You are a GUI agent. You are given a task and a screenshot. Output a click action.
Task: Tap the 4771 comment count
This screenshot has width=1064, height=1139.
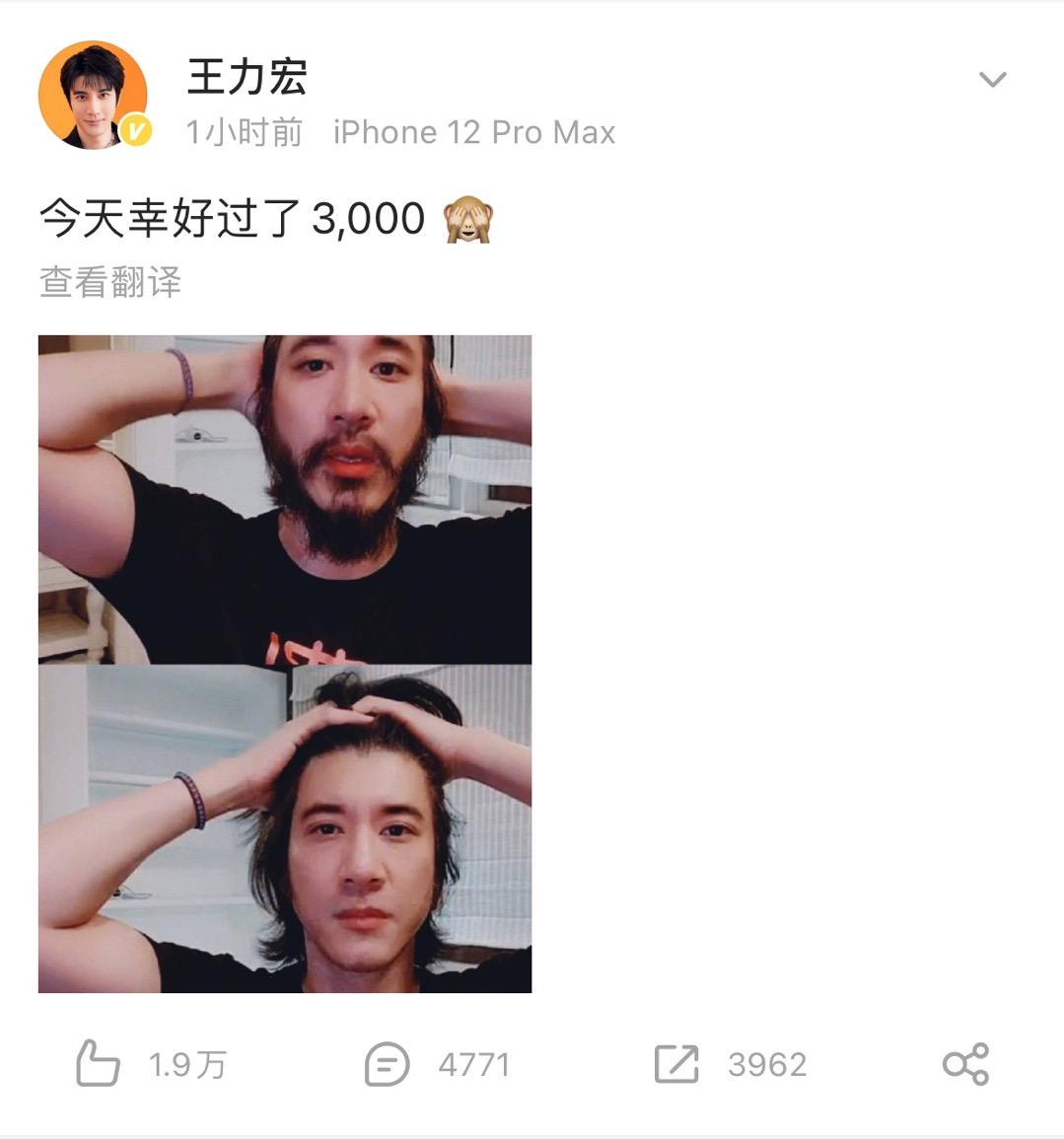473,1063
